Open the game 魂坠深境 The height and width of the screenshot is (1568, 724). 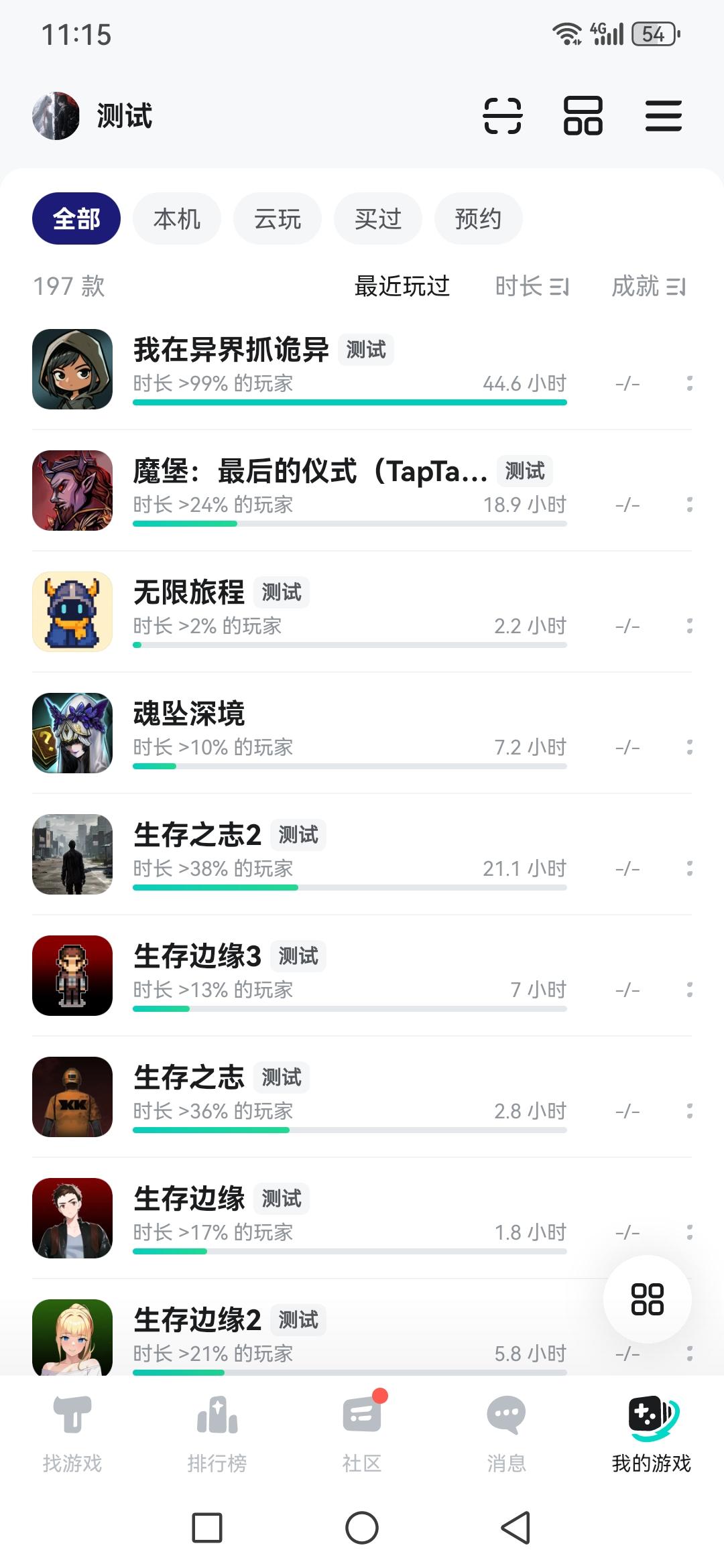pyautogui.click(x=189, y=714)
